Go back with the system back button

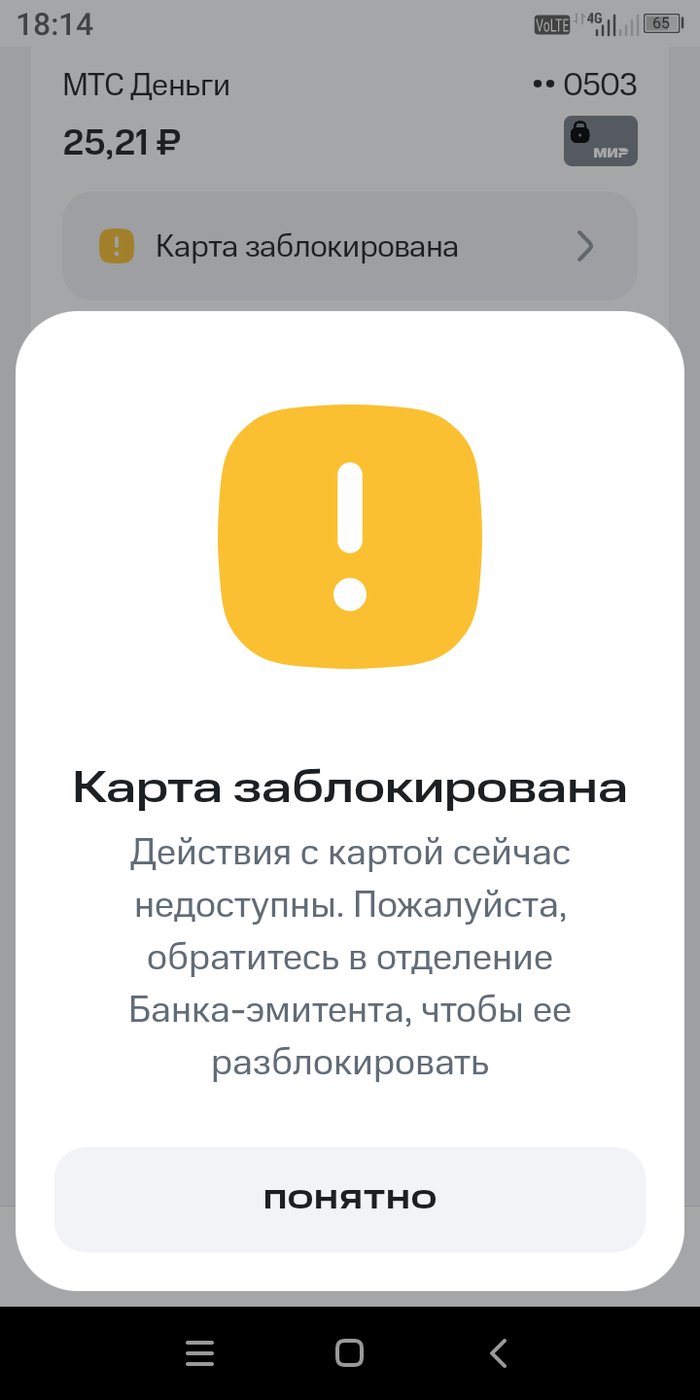coord(499,1353)
